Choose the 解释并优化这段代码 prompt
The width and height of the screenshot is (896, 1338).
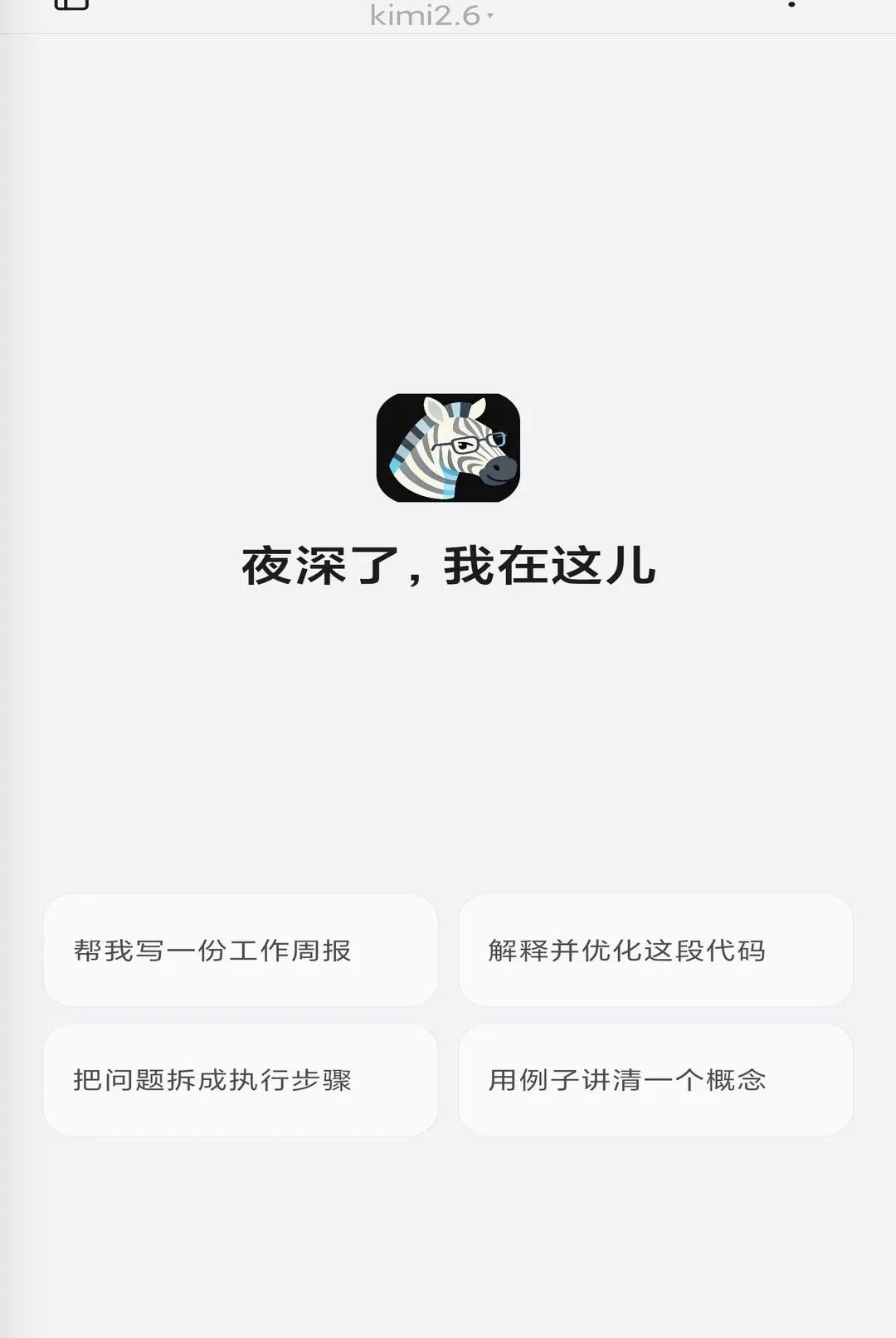[x=655, y=951]
